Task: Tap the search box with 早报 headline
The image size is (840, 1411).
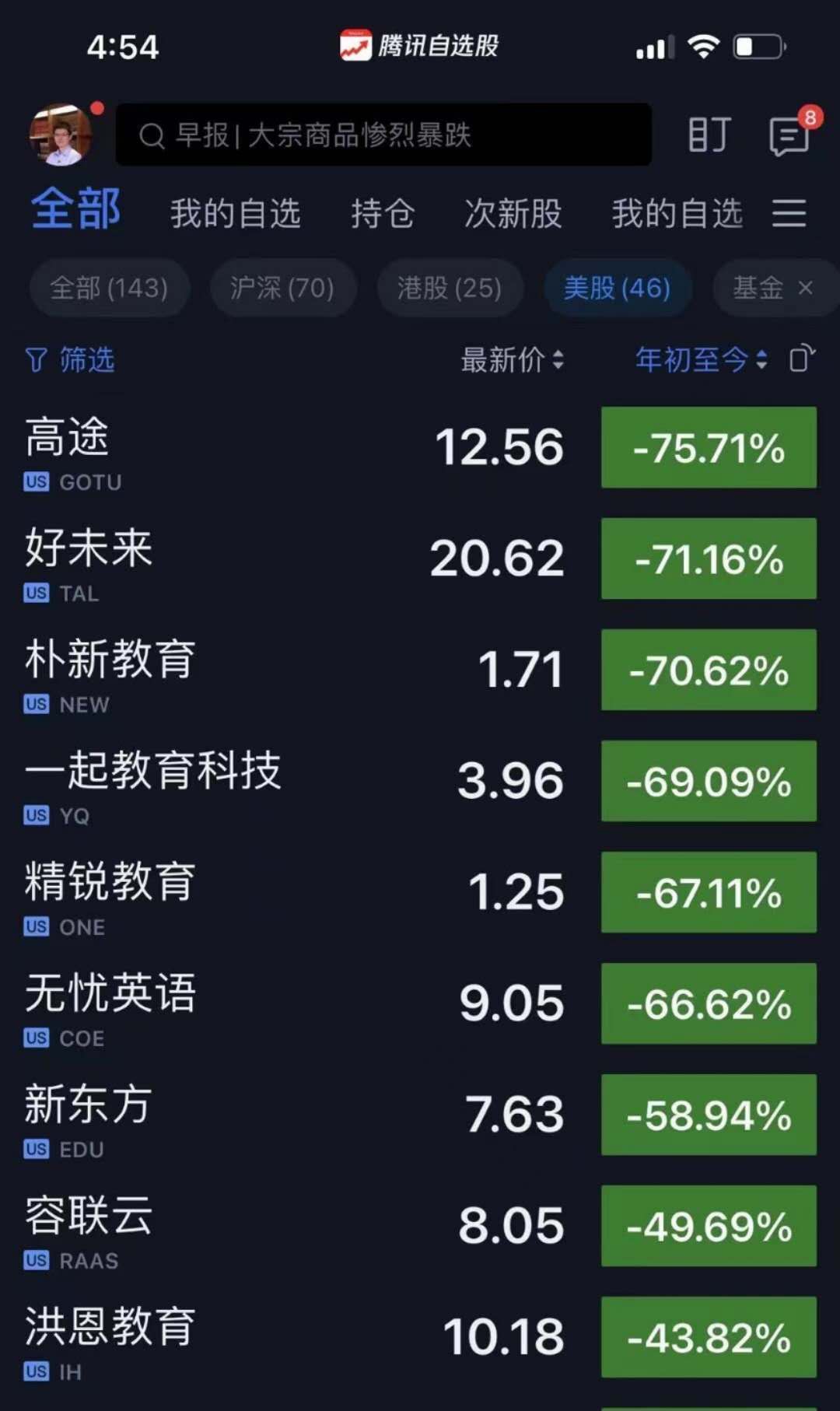Action: [383, 135]
